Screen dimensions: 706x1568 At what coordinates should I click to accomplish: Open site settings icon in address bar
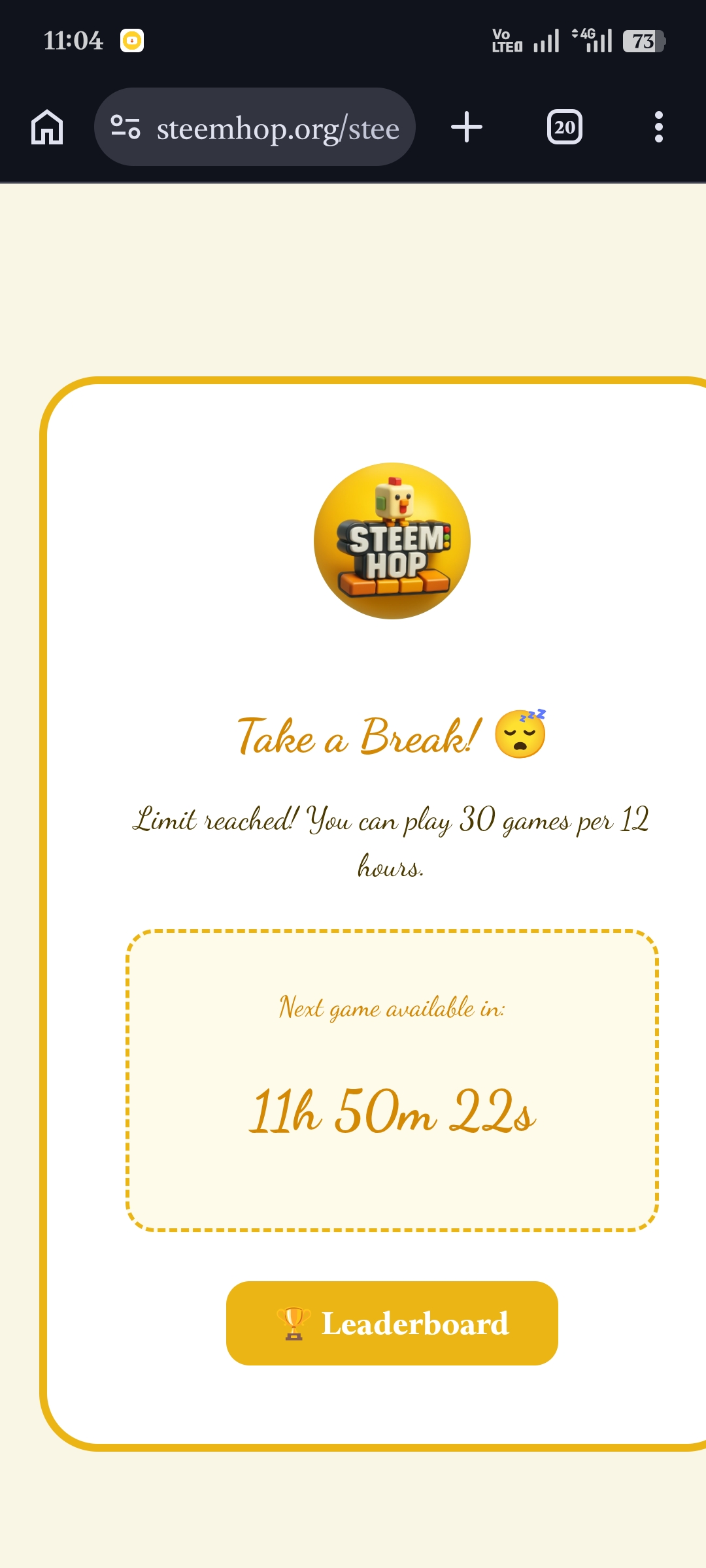[x=126, y=127]
